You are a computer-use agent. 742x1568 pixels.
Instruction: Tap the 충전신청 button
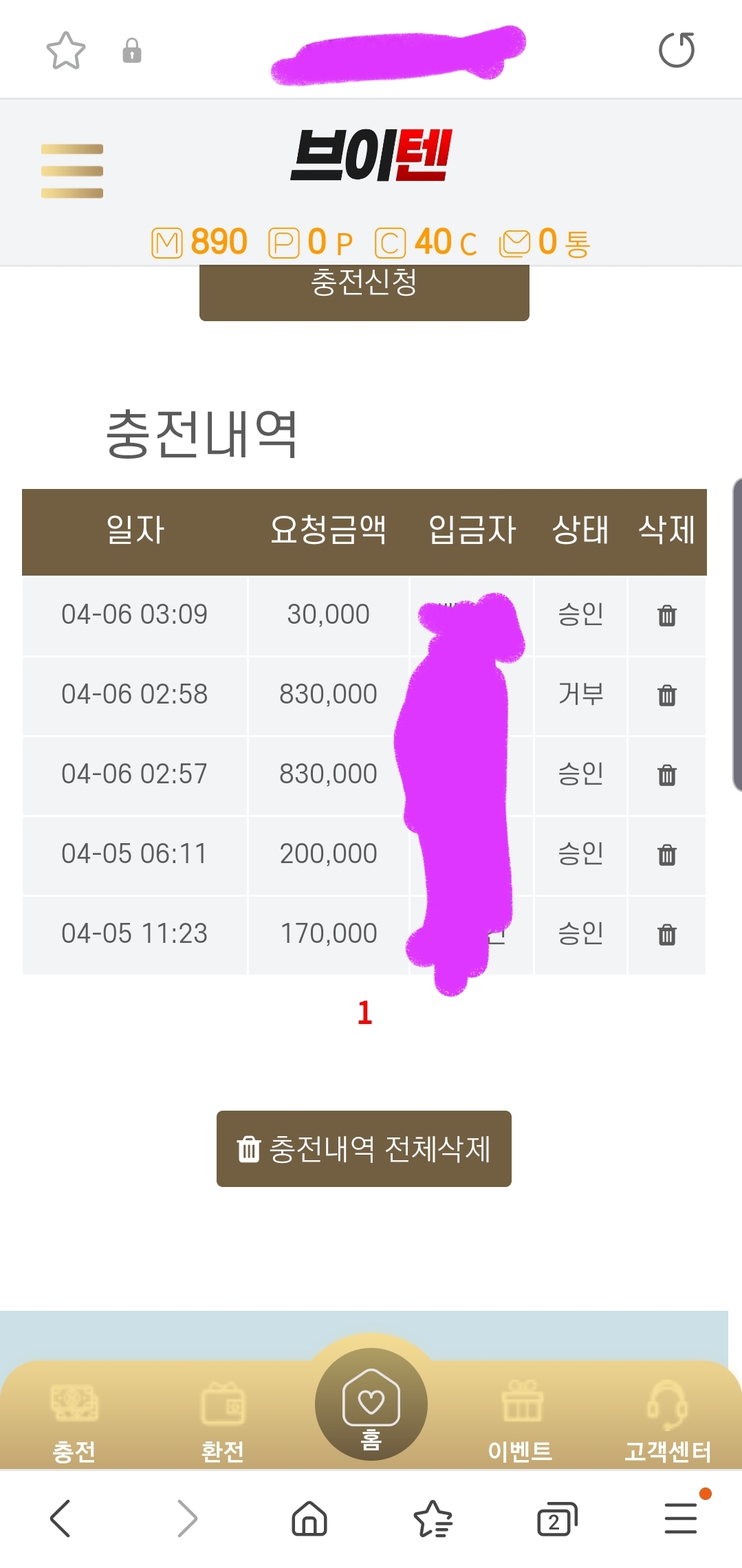click(x=364, y=292)
